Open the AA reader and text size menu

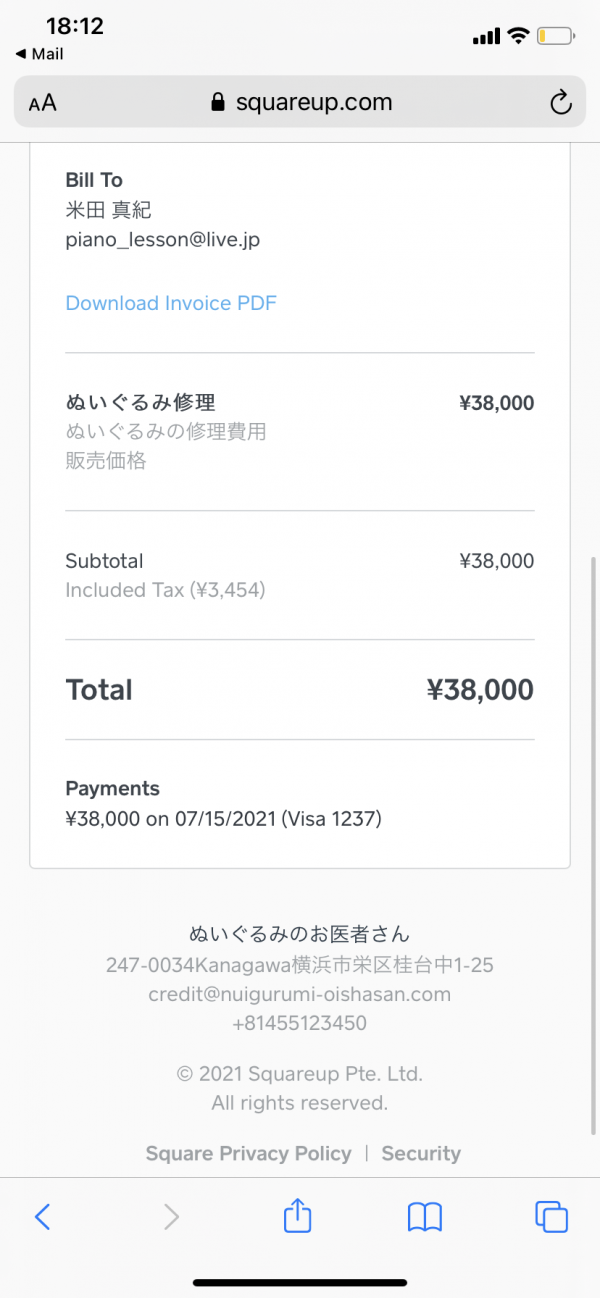[x=43, y=103]
